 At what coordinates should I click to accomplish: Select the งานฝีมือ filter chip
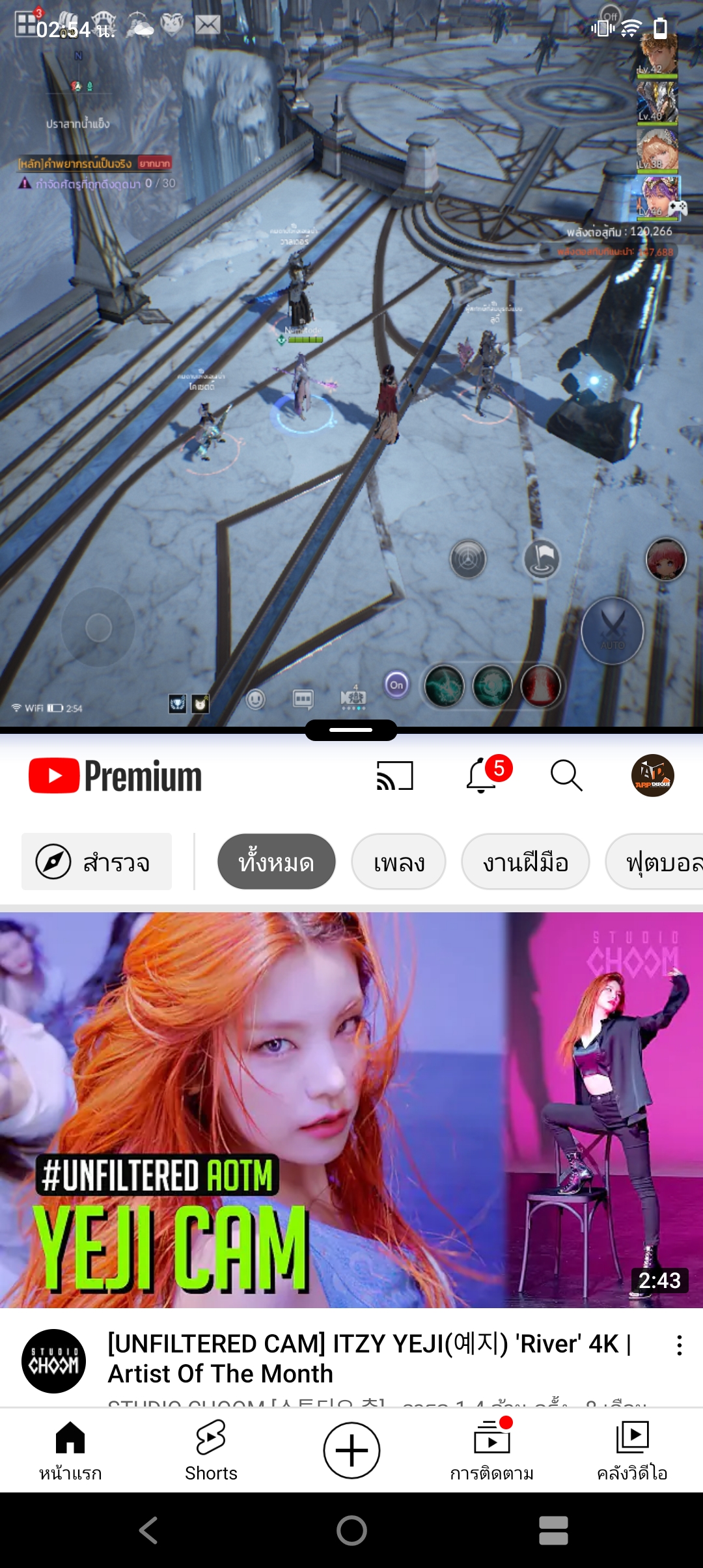[525, 861]
